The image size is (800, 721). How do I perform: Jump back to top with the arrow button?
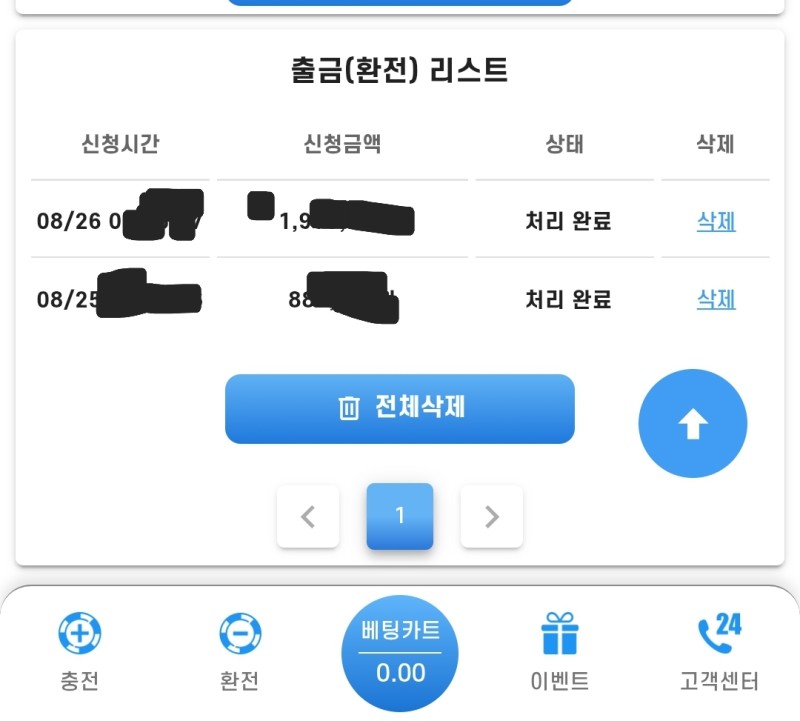click(692, 424)
